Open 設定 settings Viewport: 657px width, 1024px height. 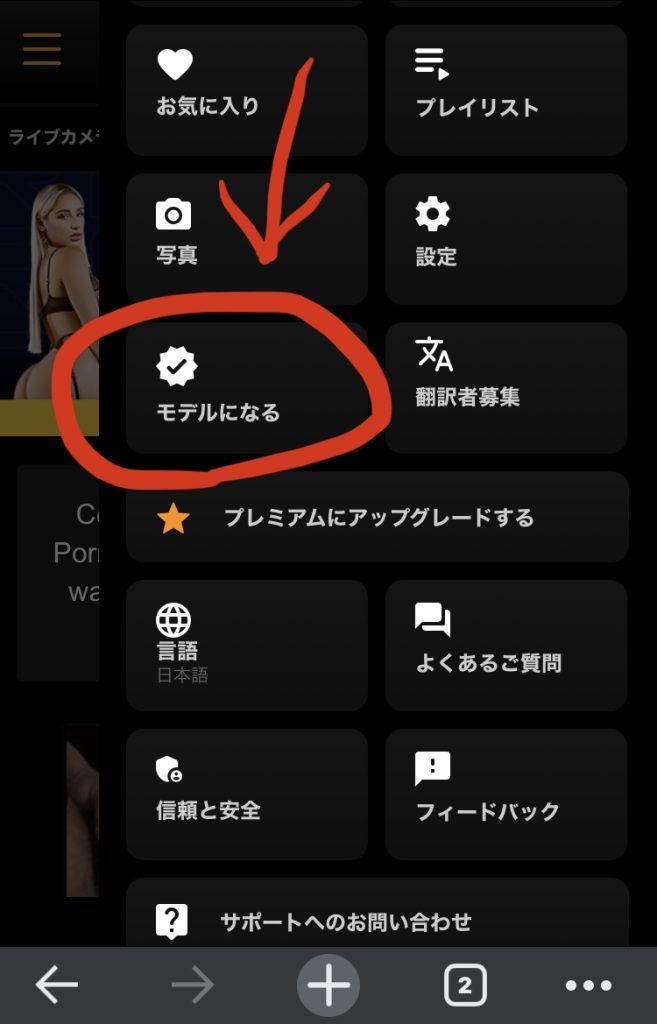pyautogui.click(x=505, y=237)
